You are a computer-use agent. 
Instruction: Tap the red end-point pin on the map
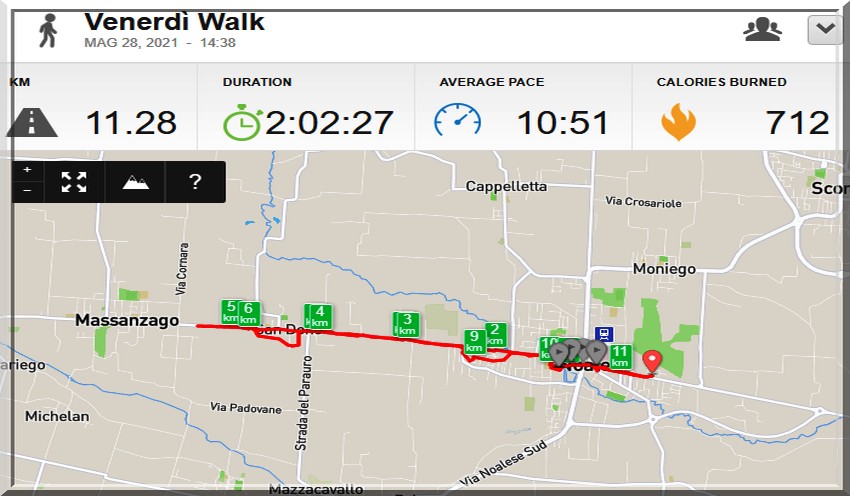pos(653,360)
